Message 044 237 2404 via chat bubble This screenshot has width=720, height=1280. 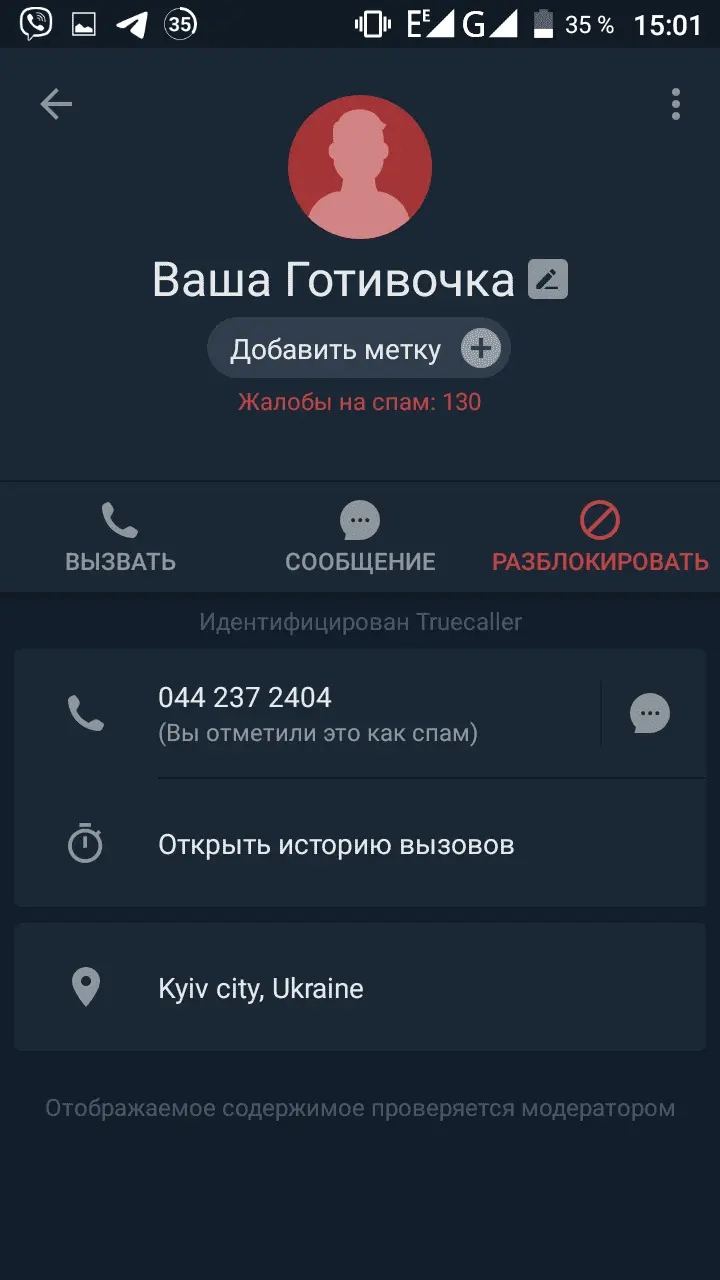[x=650, y=713]
